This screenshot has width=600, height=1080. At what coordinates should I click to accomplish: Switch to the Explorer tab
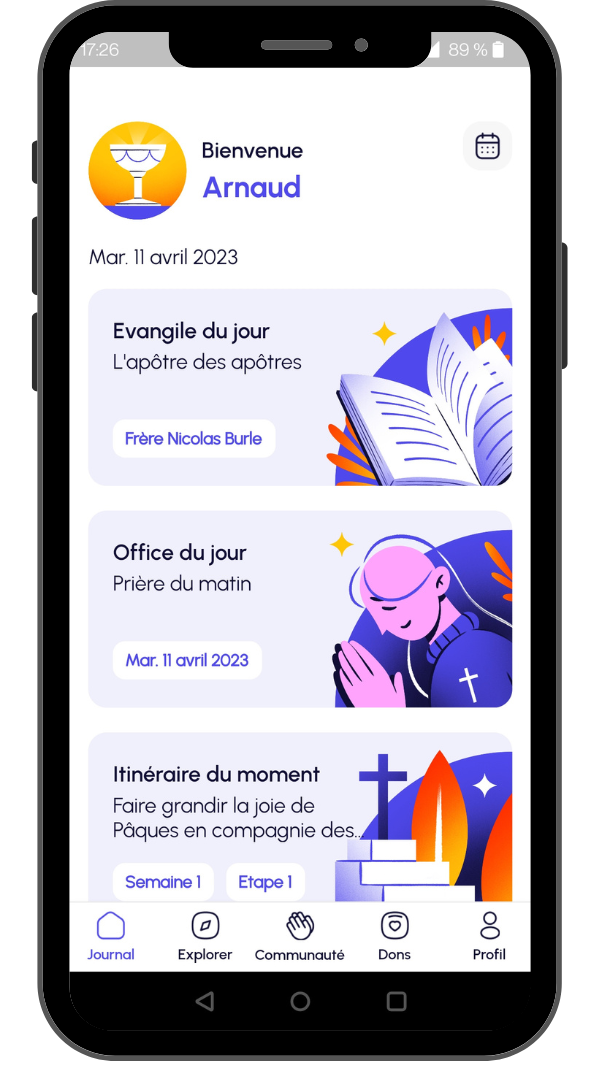pos(205,937)
